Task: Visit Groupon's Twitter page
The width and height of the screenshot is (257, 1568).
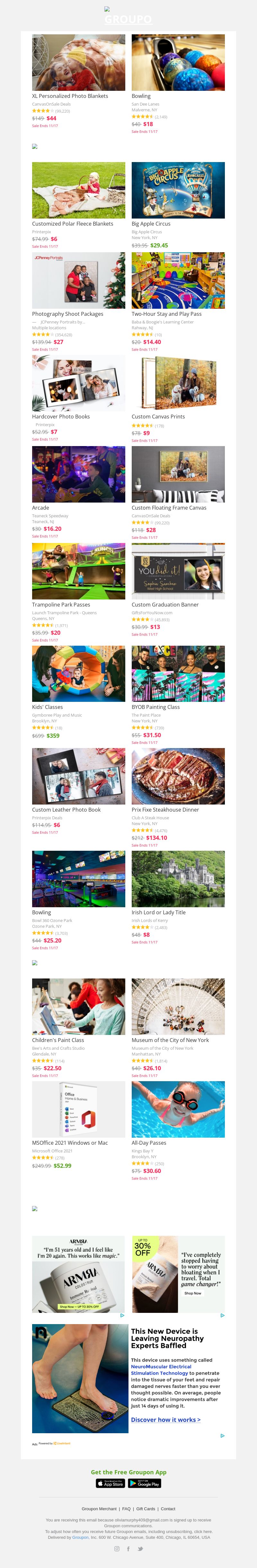Action: point(140,1548)
